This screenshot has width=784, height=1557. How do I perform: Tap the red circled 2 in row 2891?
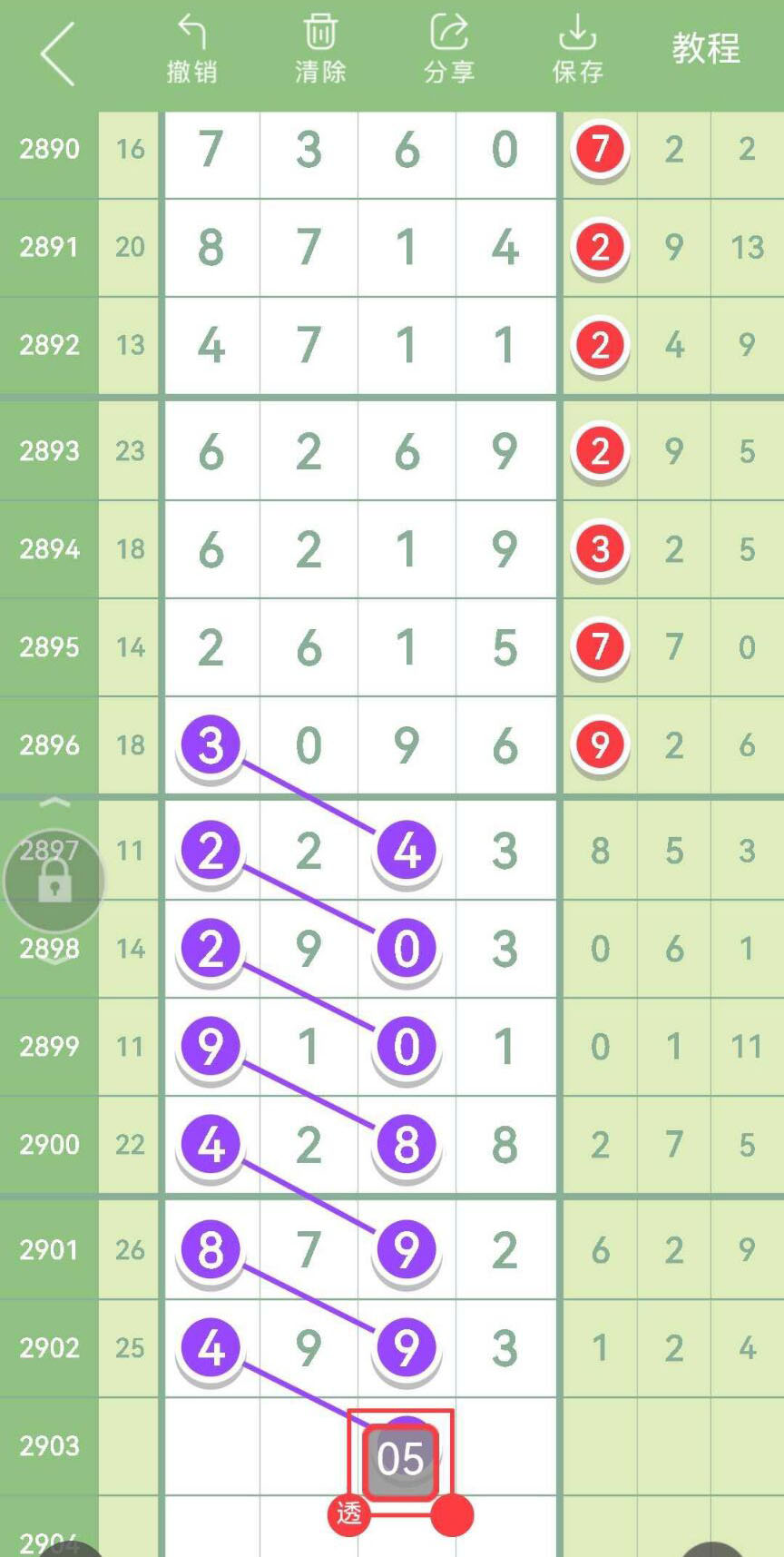599,249
